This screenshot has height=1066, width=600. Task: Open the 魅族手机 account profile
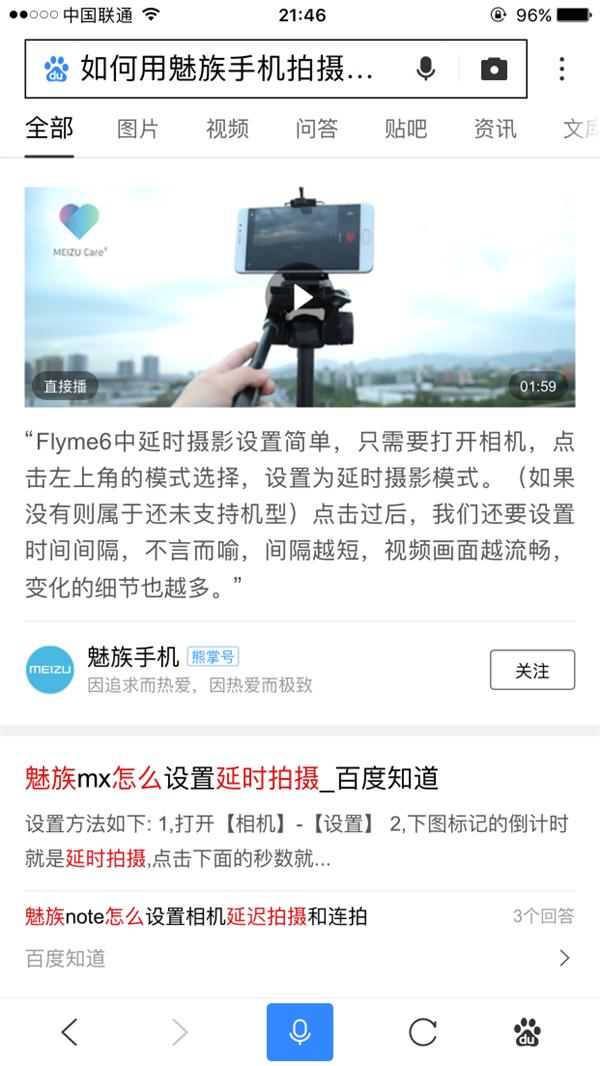[133, 657]
